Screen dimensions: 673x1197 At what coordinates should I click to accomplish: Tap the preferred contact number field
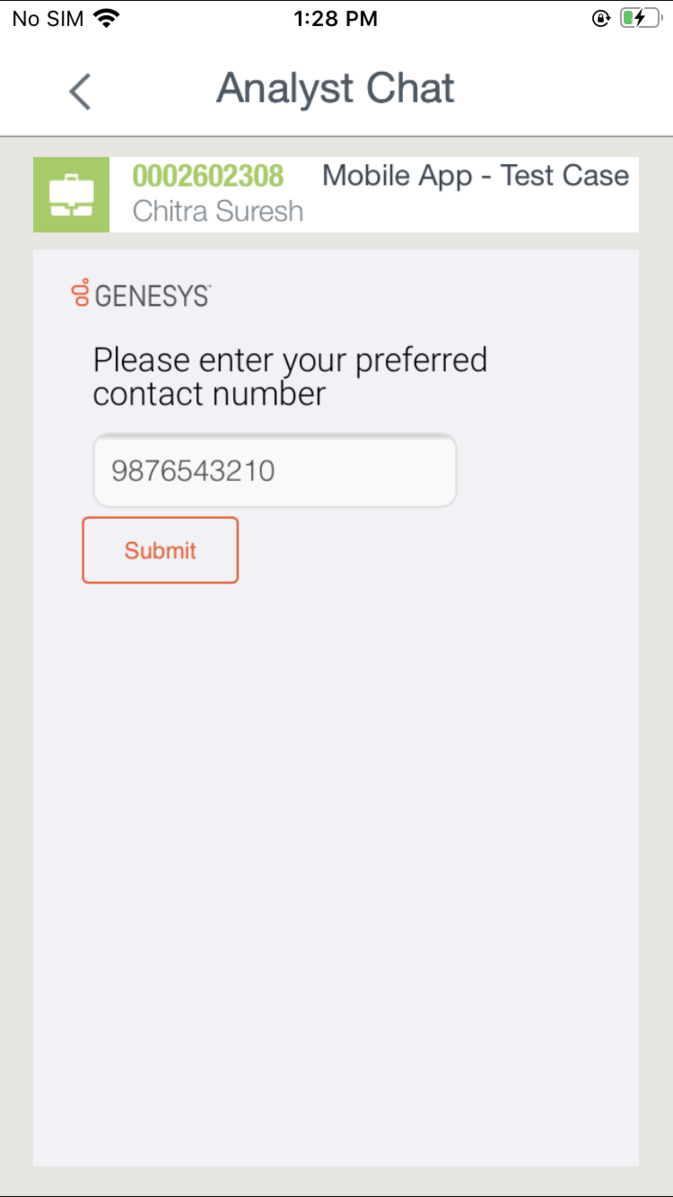(x=274, y=471)
